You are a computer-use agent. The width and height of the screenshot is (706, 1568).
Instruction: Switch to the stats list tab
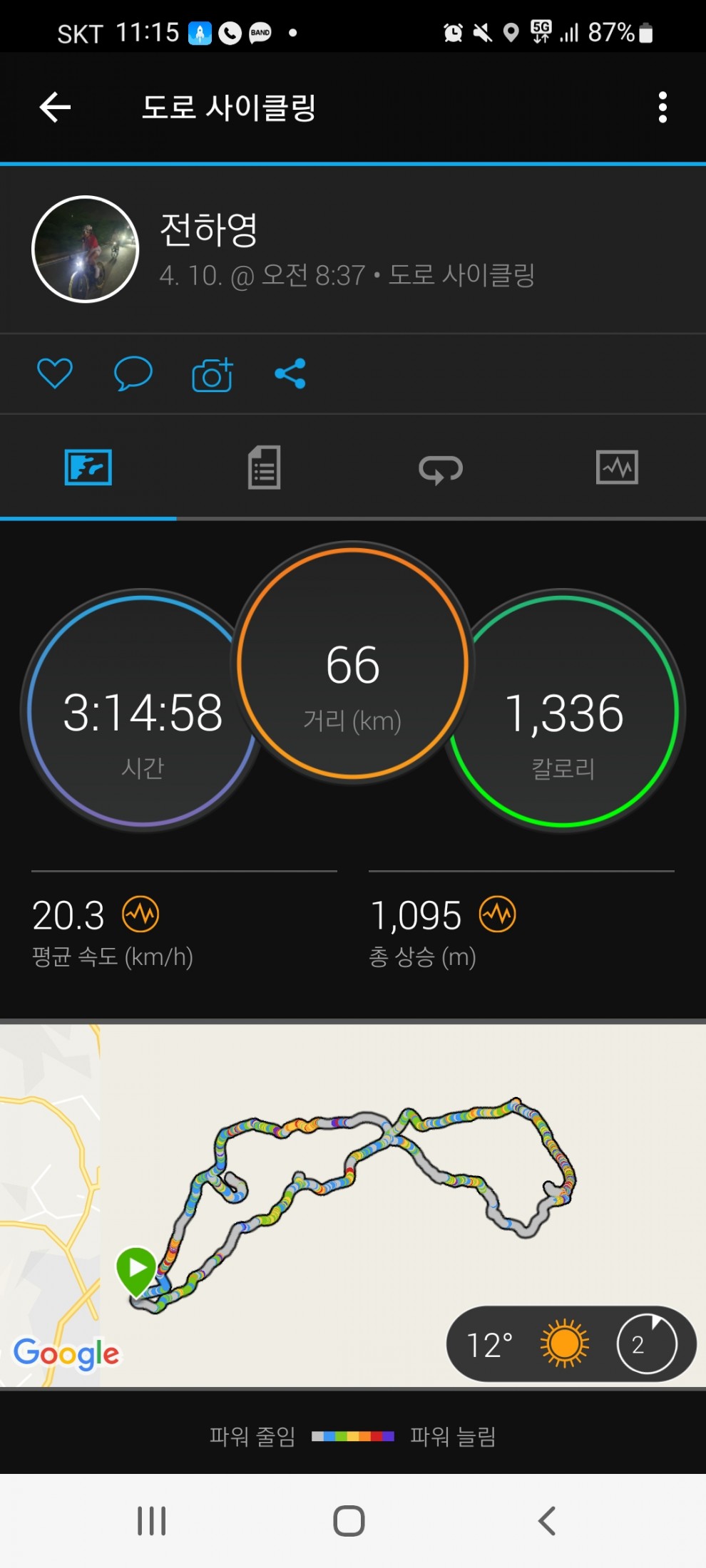point(264,468)
